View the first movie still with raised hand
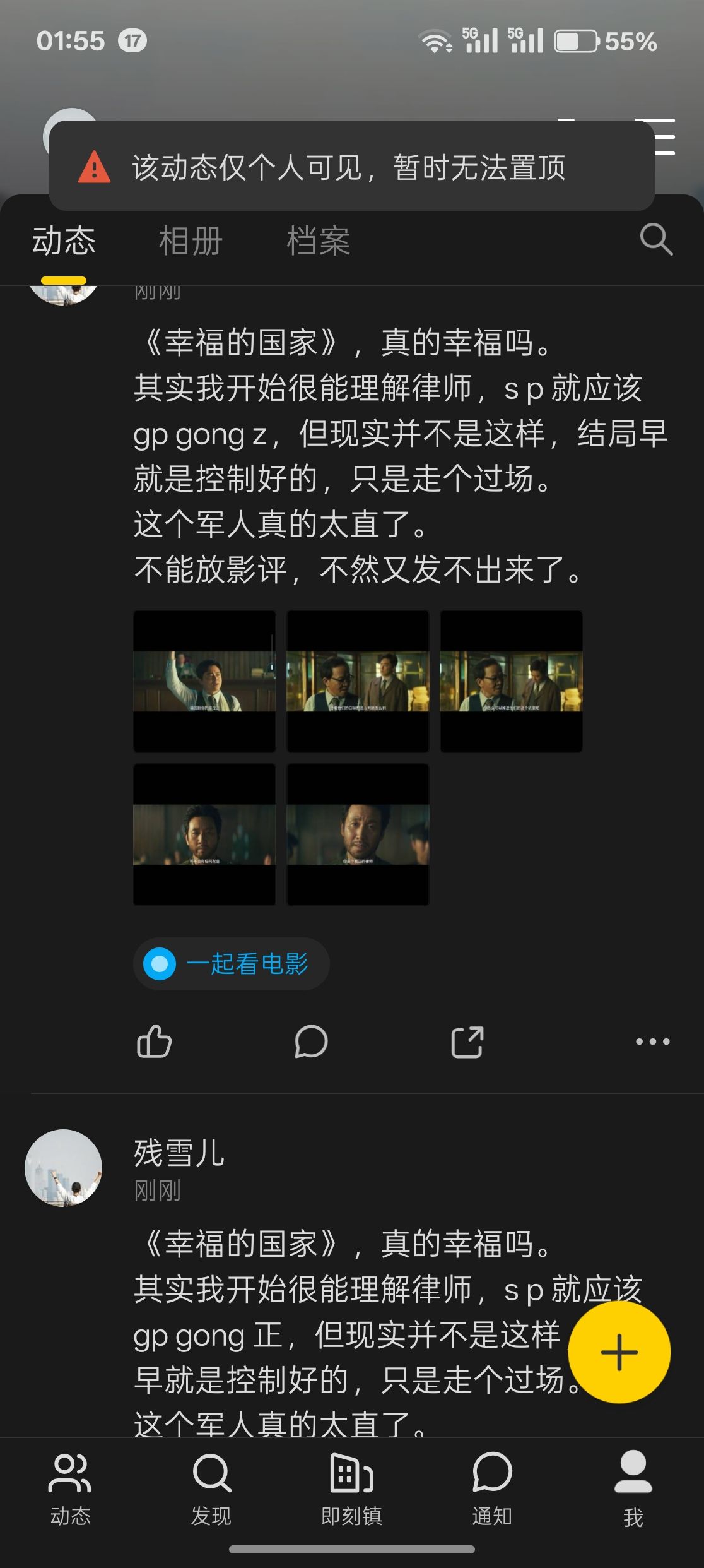The height and width of the screenshot is (1568, 704). point(204,681)
